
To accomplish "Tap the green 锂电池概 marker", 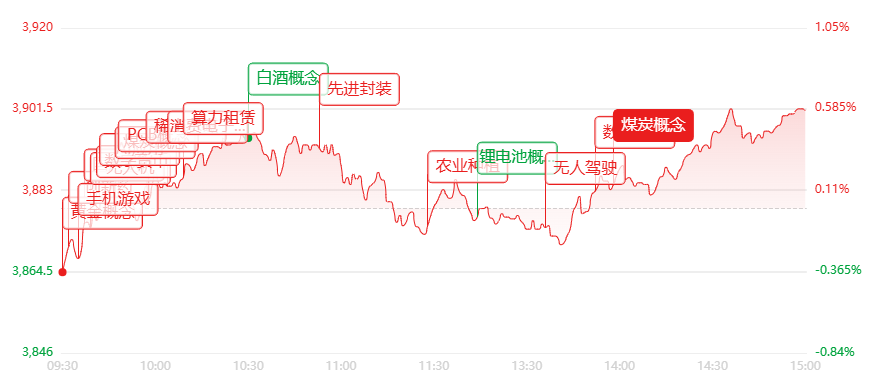I will tap(517, 158).
